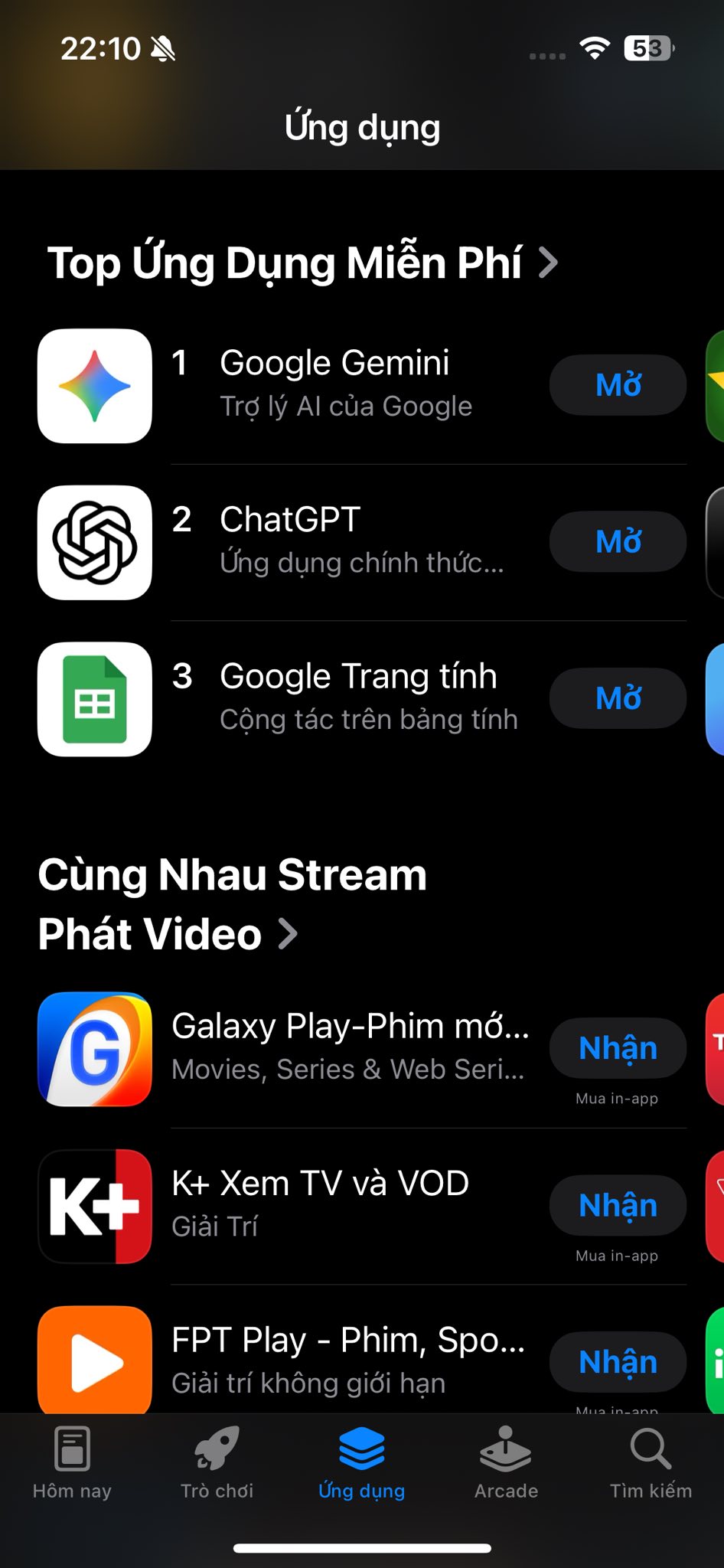Screen dimensions: 724x1568
Task: Tap the FPT Play app icon
Action: (94, 1360)
